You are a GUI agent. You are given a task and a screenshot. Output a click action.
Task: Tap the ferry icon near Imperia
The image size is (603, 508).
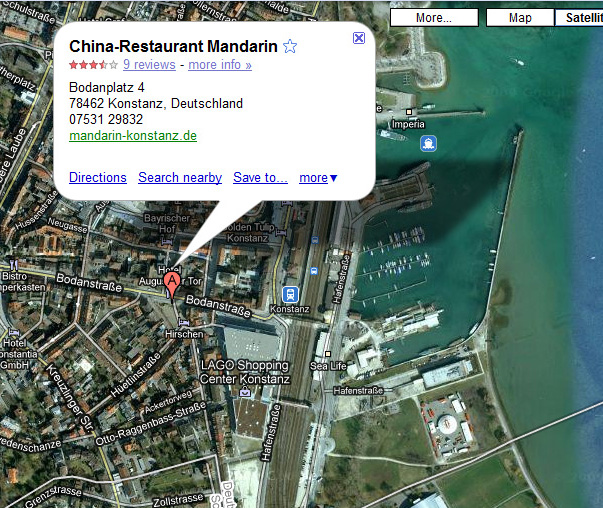tap(429, 143)
